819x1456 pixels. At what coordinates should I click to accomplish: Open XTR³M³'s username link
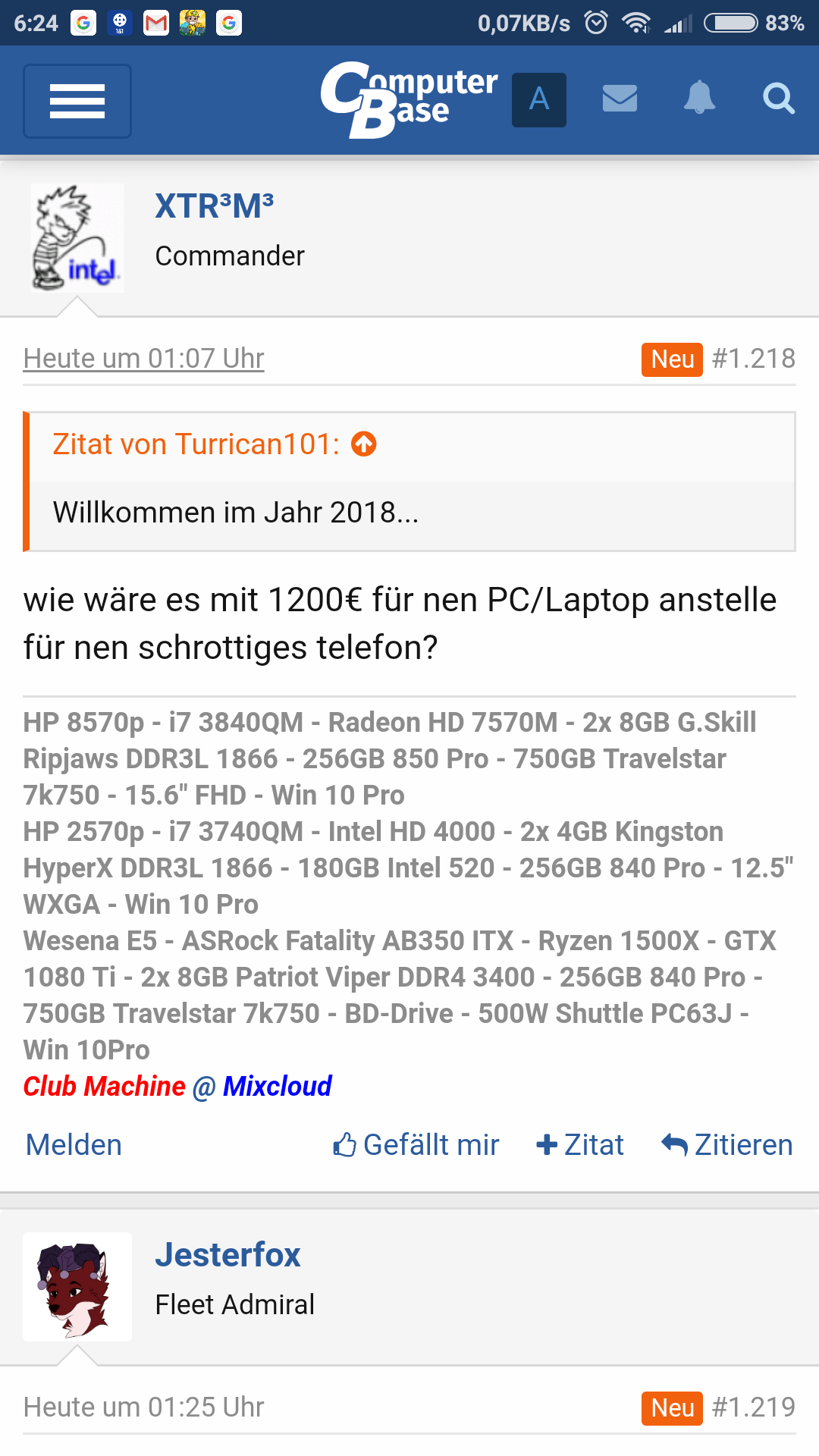tap(215, 206)
